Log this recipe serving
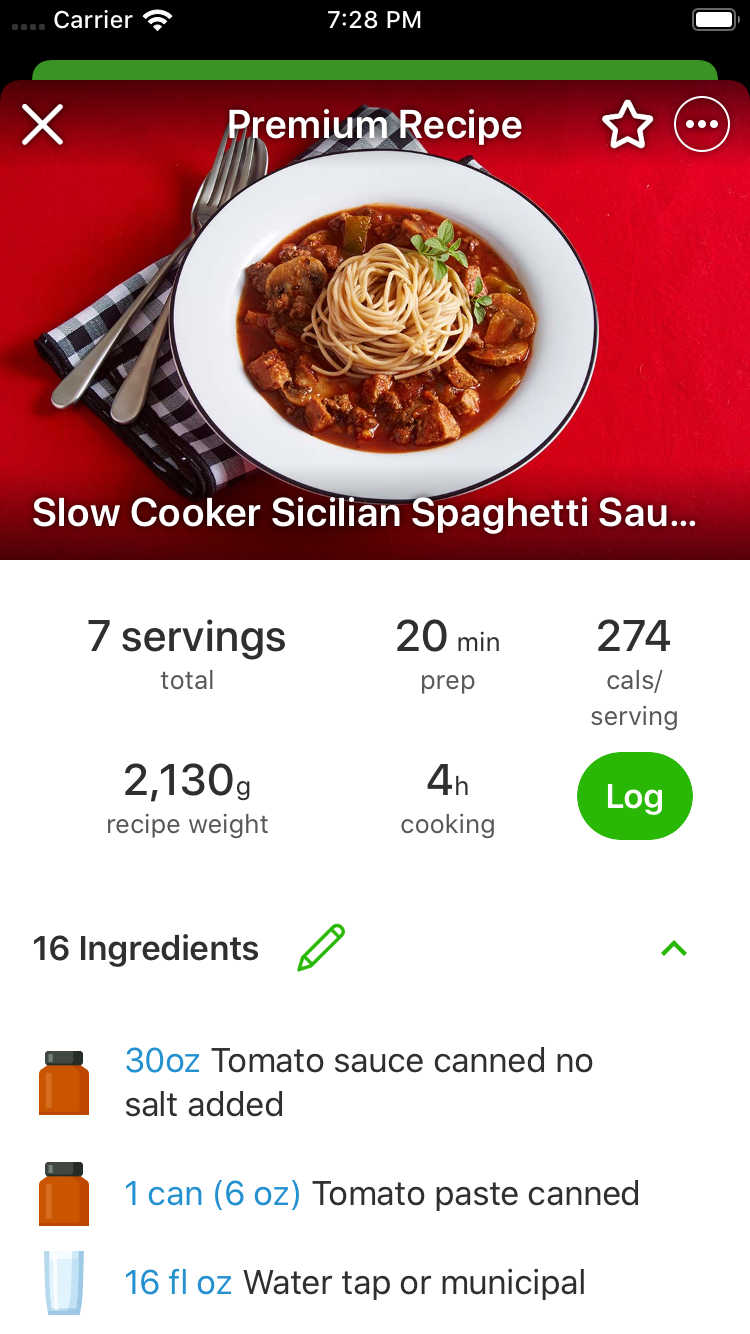Viewport: 750px width, 1334px height. [x=634, y=796]
